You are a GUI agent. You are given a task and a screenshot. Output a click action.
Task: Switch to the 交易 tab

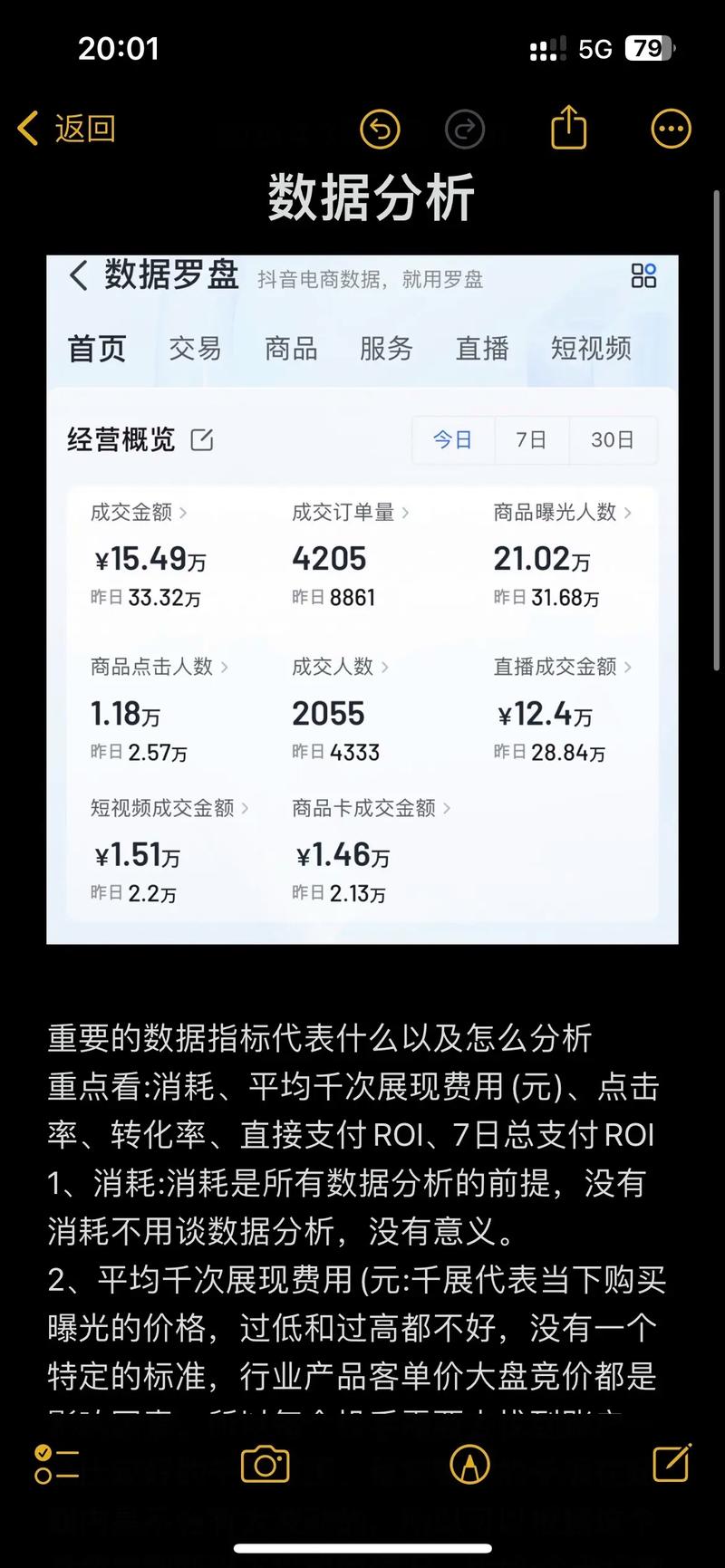[x=194, y=349]
